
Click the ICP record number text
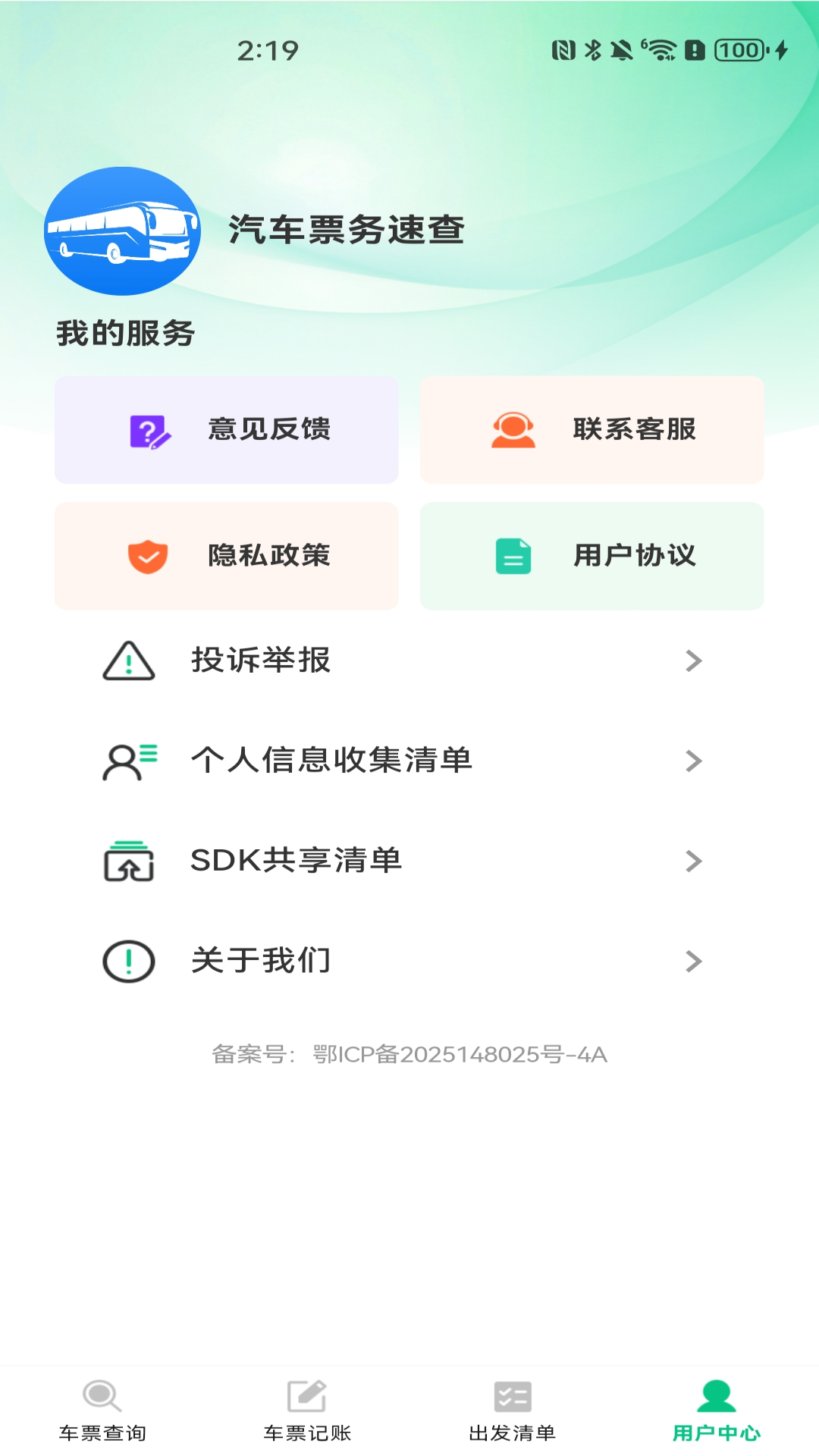[x=409, y=1054]
